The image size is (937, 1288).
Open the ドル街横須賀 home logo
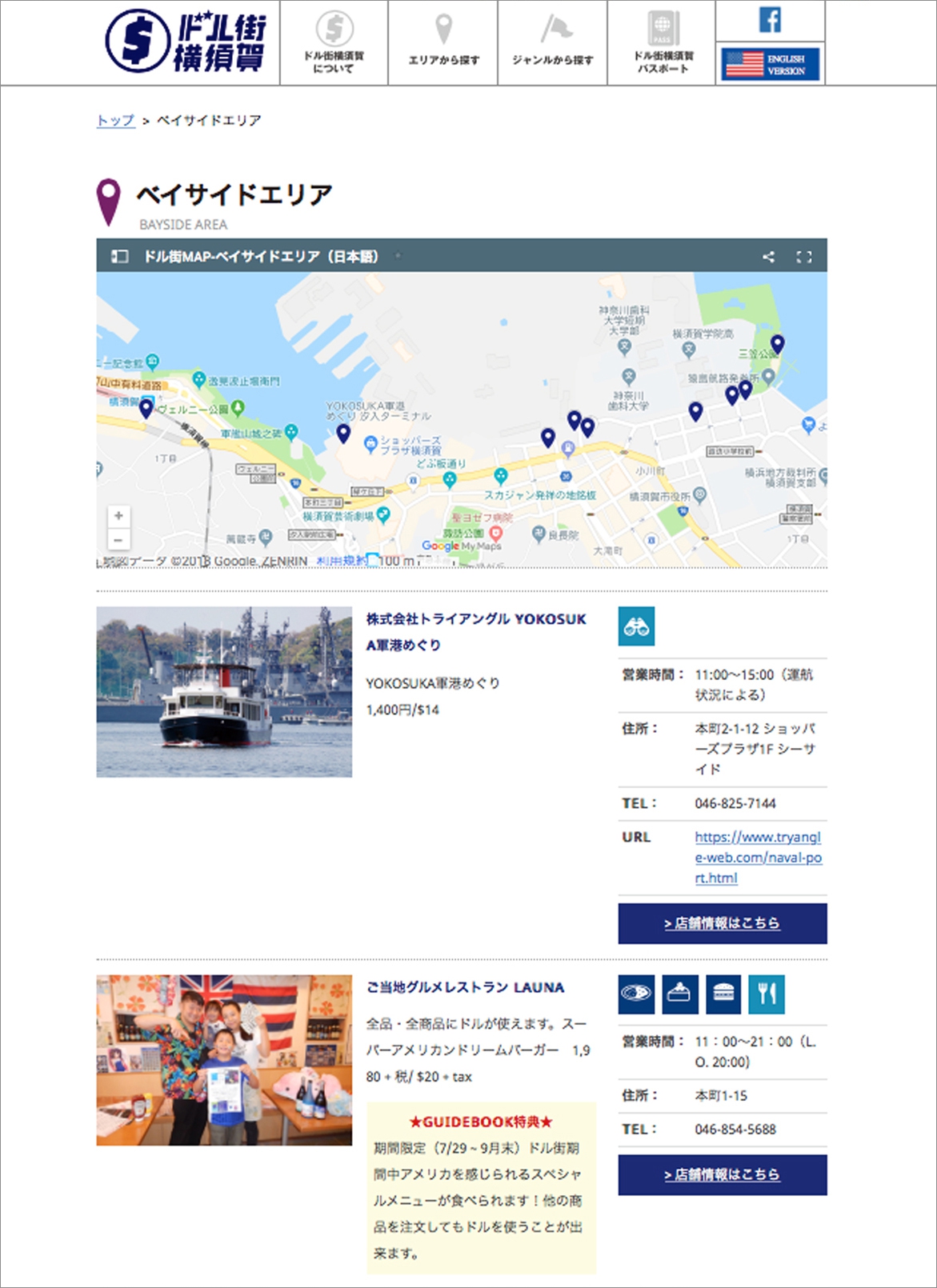point(186,42)
